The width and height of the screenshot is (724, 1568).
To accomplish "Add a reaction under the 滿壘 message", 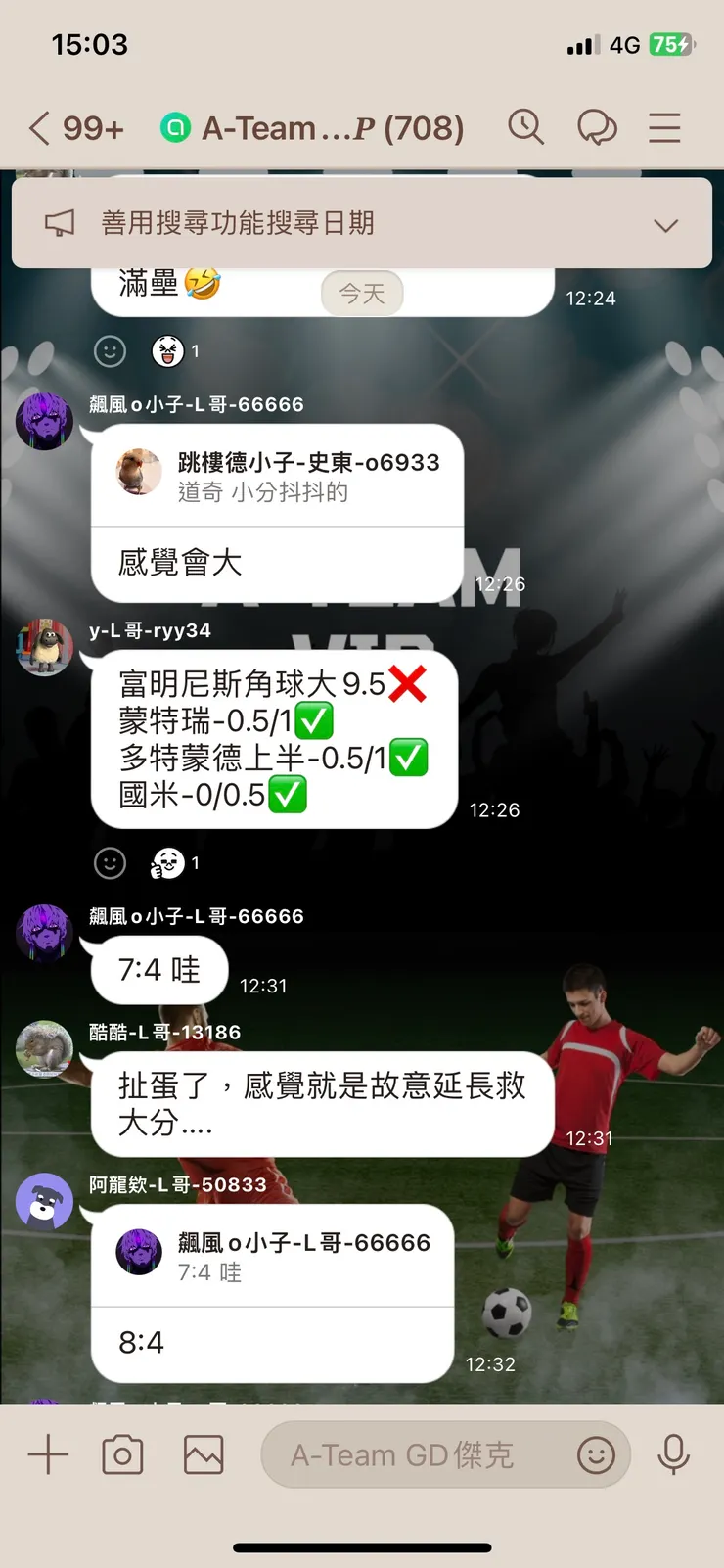I will 110,350.
